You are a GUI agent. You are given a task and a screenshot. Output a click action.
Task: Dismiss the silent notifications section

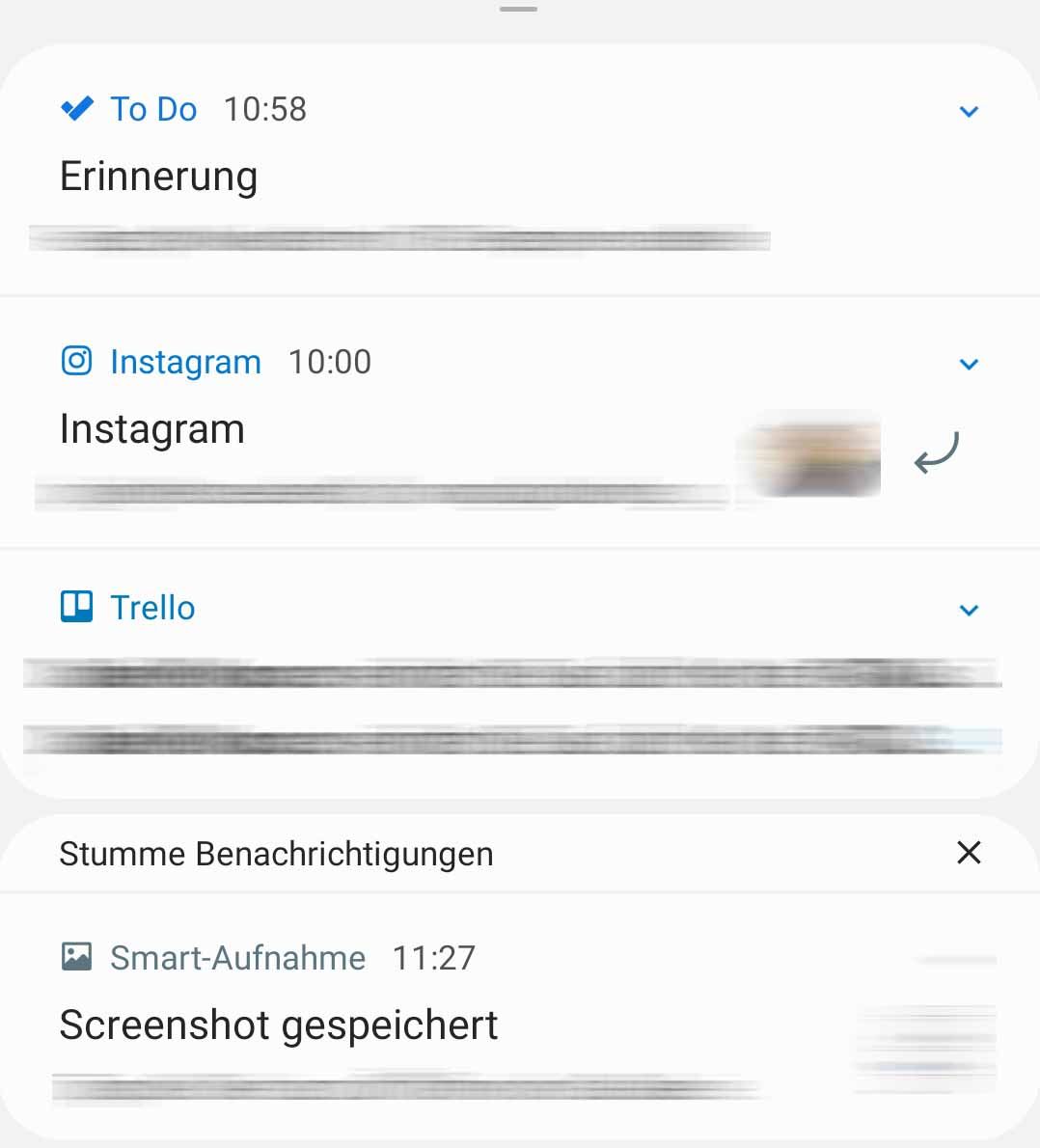tap(969, 853)
